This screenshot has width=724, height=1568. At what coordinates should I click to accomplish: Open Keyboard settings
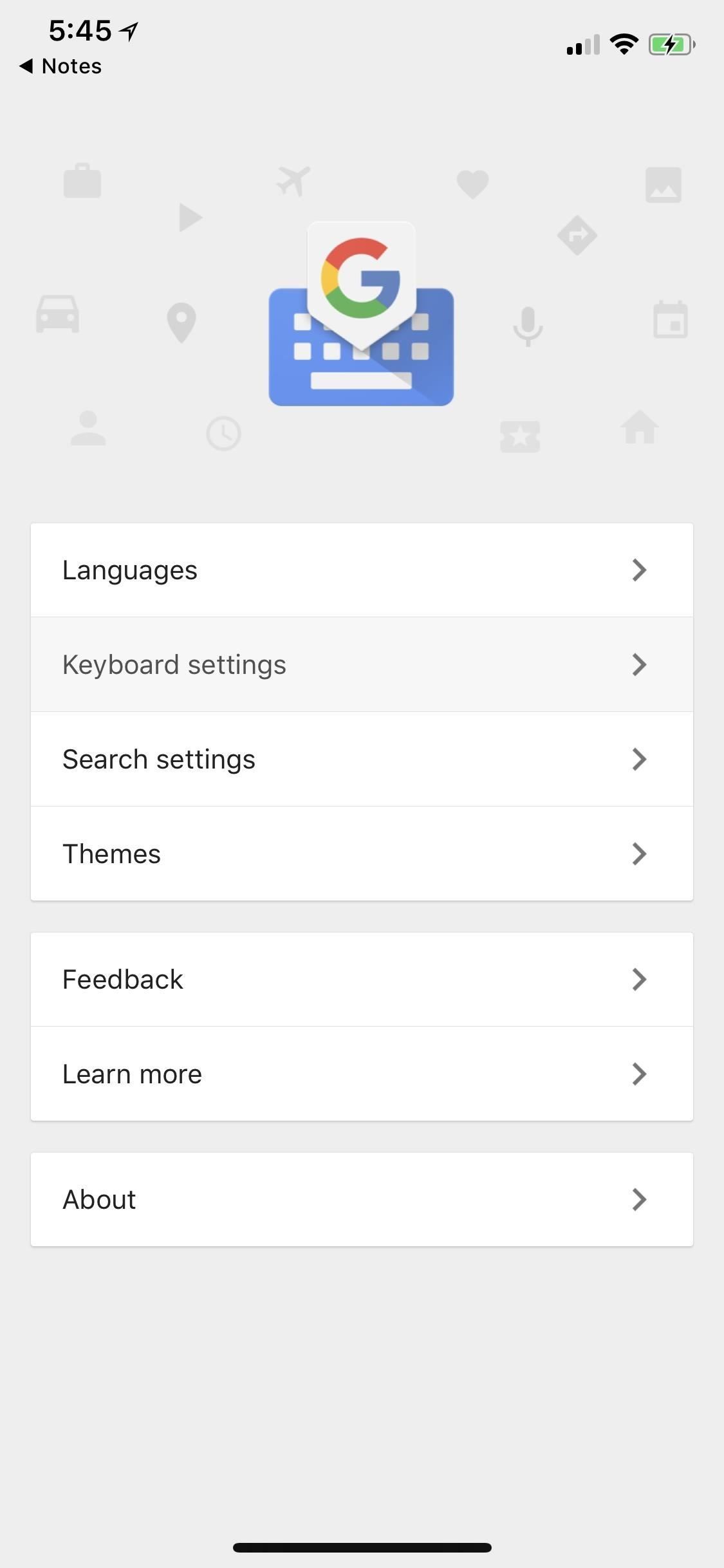click(362, 664)
